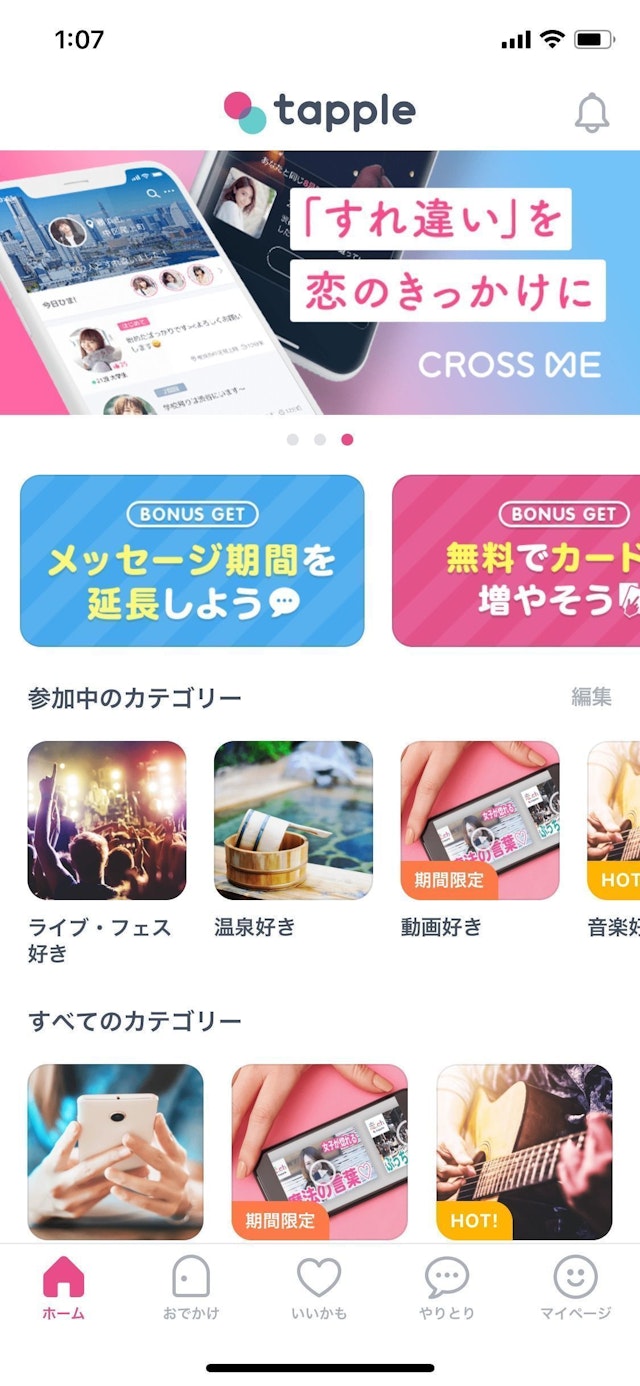Viewport: 640px width, 1386px height.
Task: Switch to the マイページ tab
Action: pos(575,1288)
